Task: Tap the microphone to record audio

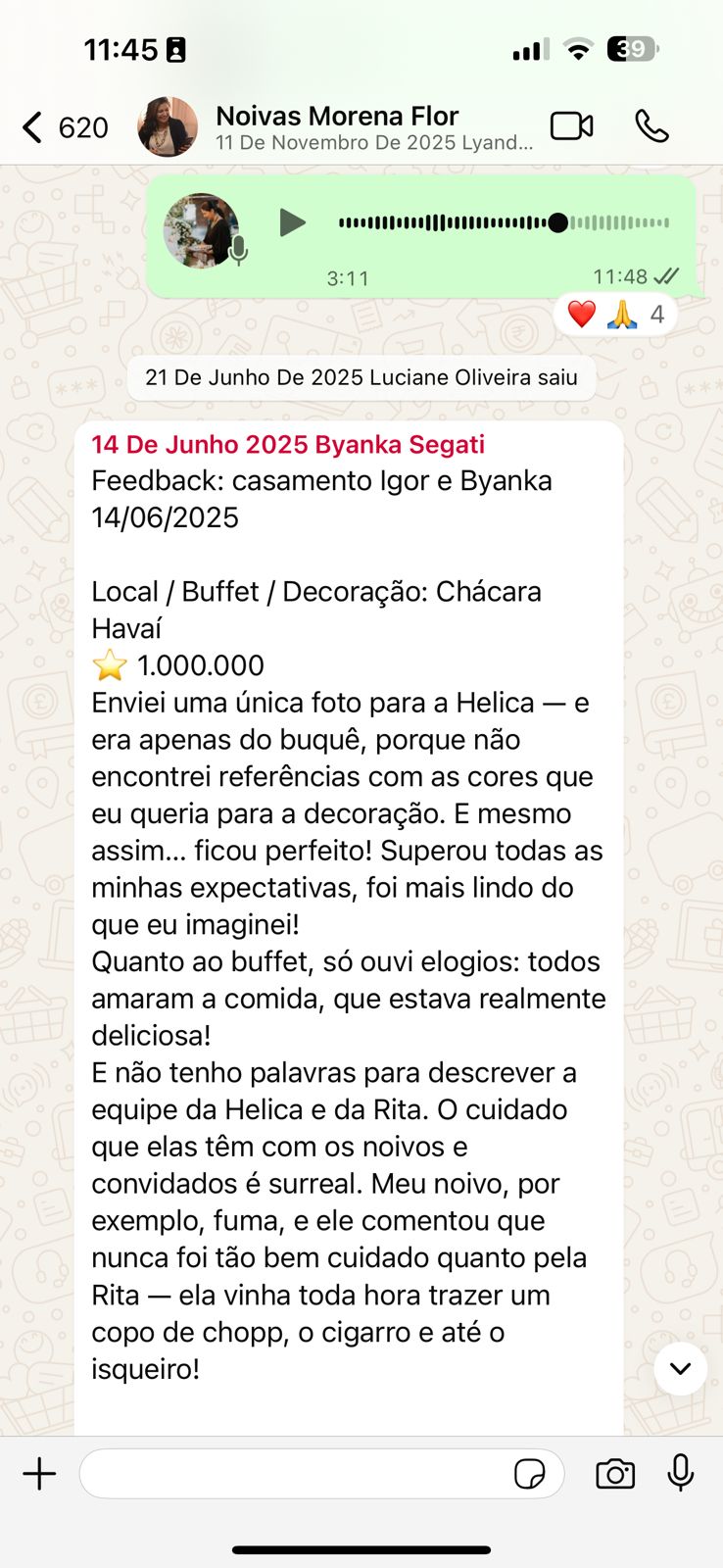Action: 681,1473
